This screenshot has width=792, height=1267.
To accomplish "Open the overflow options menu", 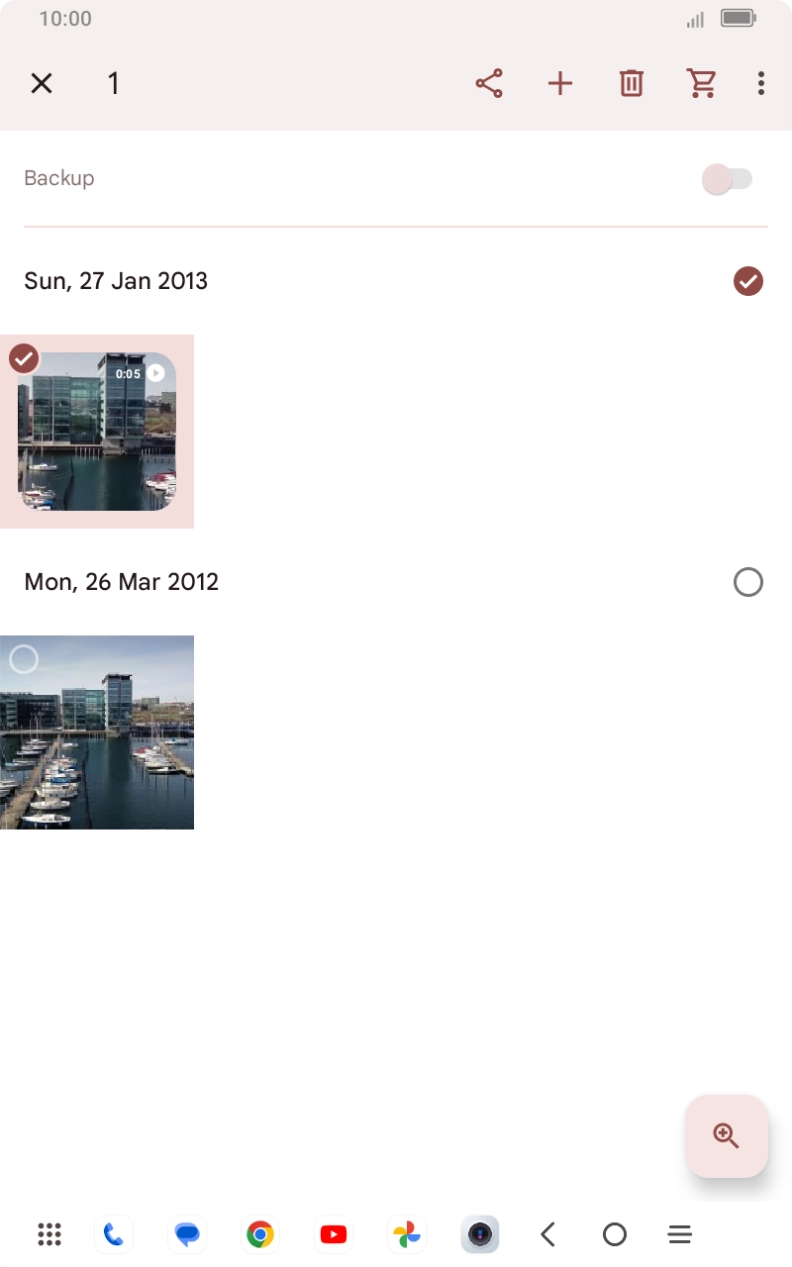I will pos(761,83).
